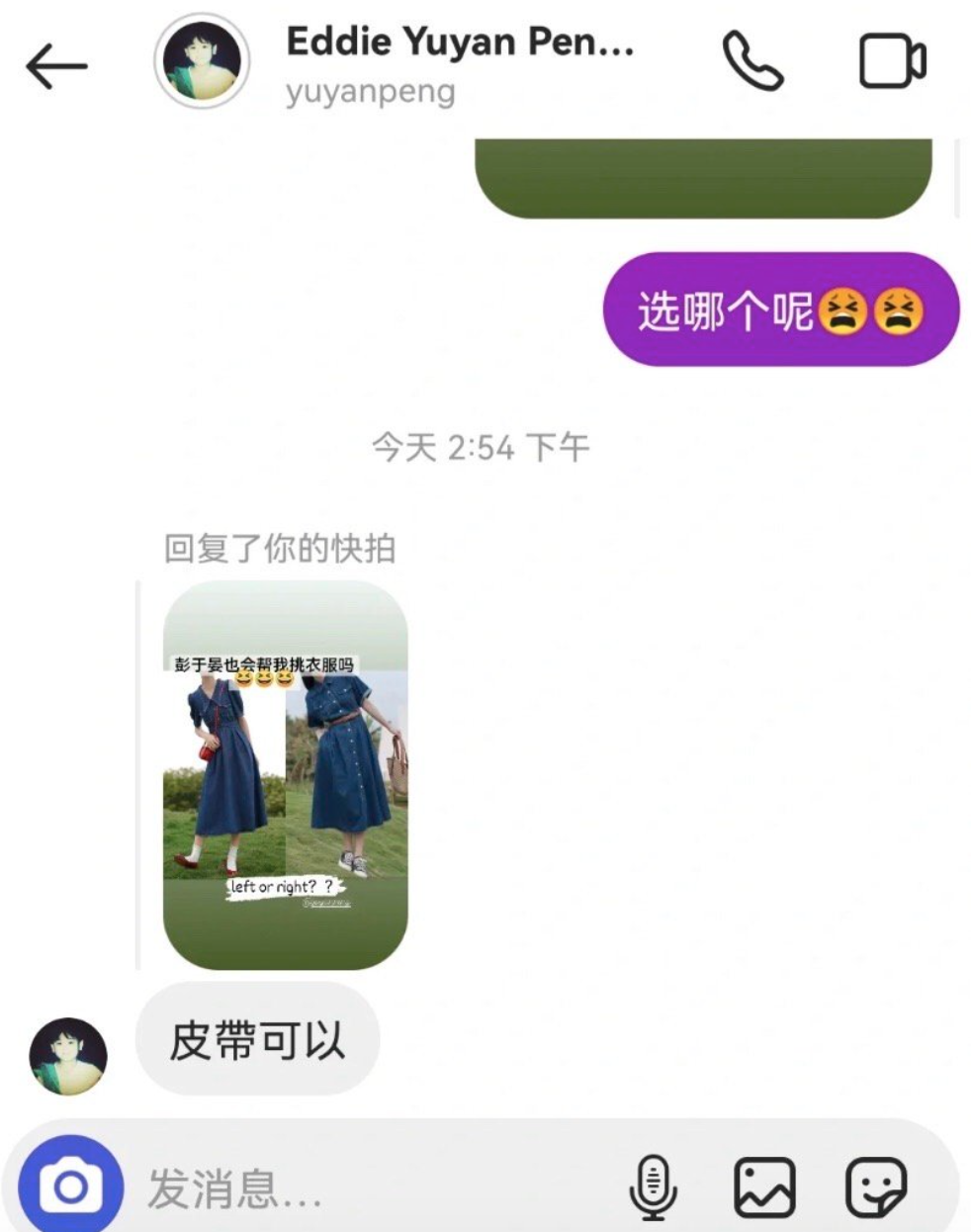
Task: Start a voice call with yuyanpeng
Action: pyautogui.click(x=752, y=61)
